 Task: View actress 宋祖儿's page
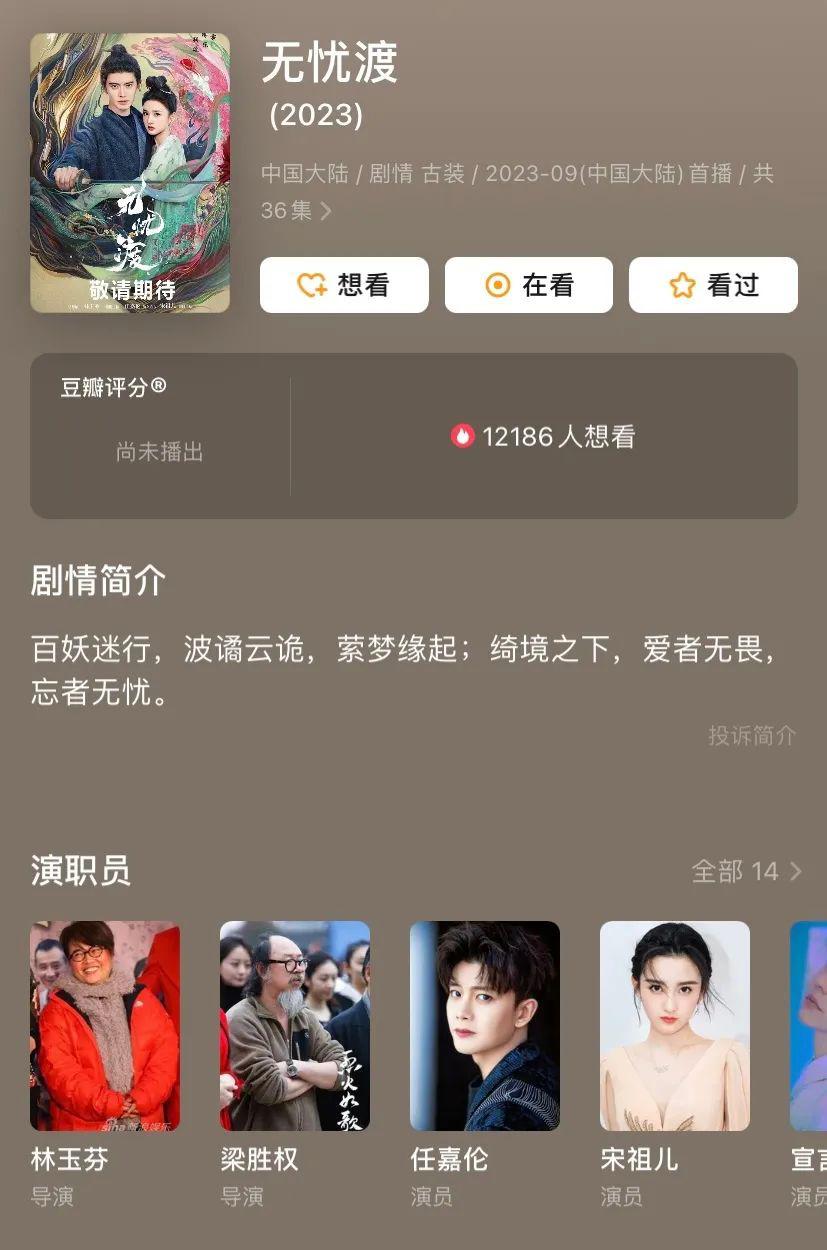(x=675, y=1026)
